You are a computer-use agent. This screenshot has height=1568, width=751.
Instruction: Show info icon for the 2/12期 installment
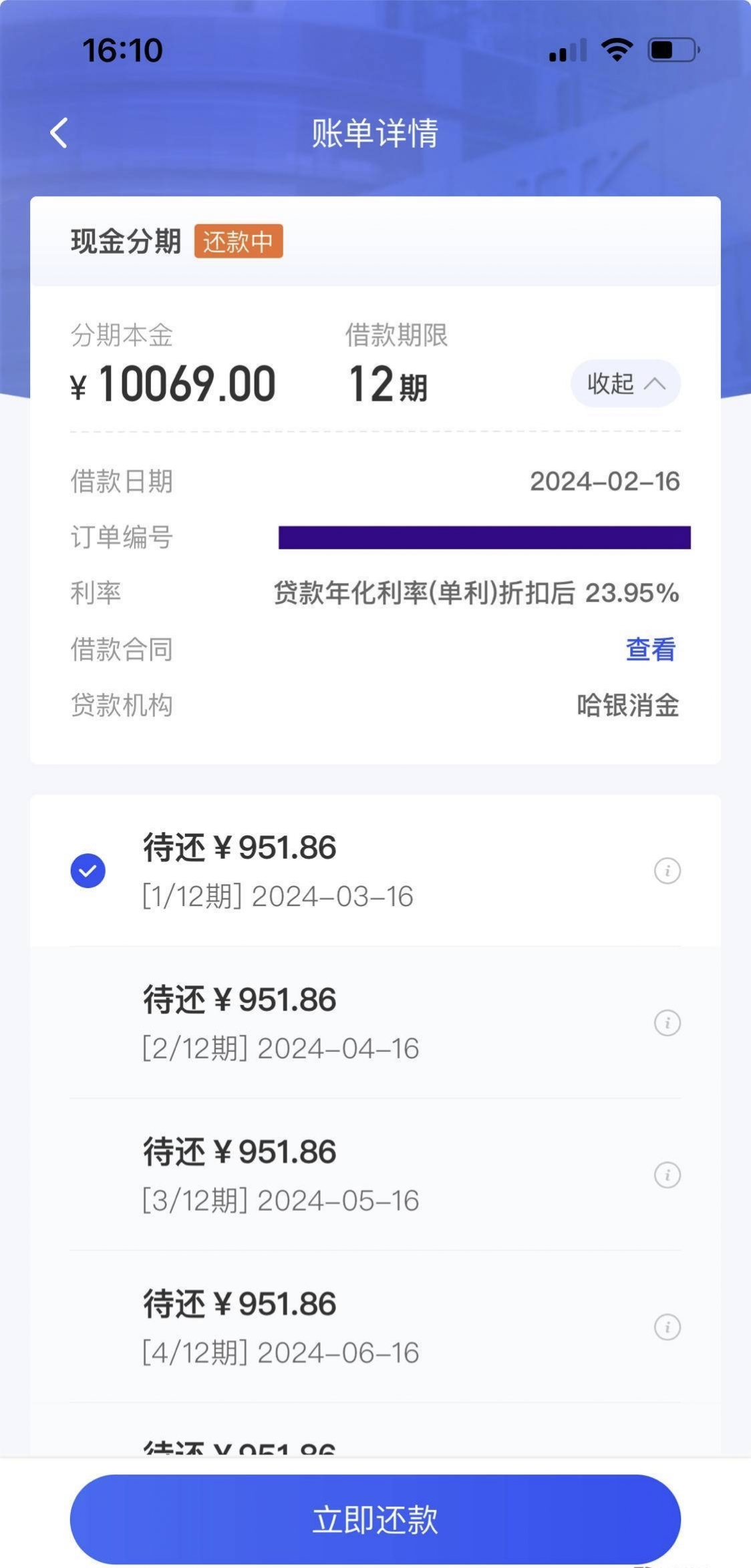point(667,1023)
